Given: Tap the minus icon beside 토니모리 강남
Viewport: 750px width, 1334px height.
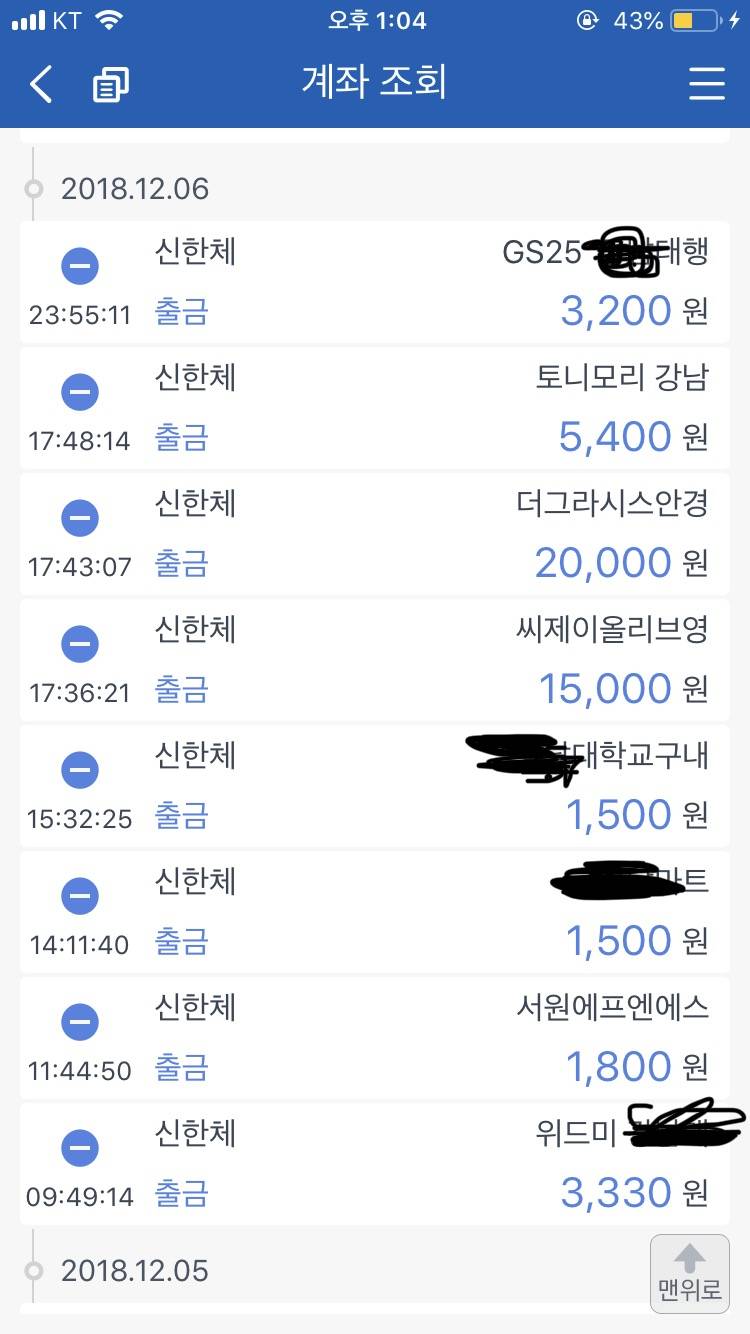Looking at the screenshot, I should [x=80, y=391].
